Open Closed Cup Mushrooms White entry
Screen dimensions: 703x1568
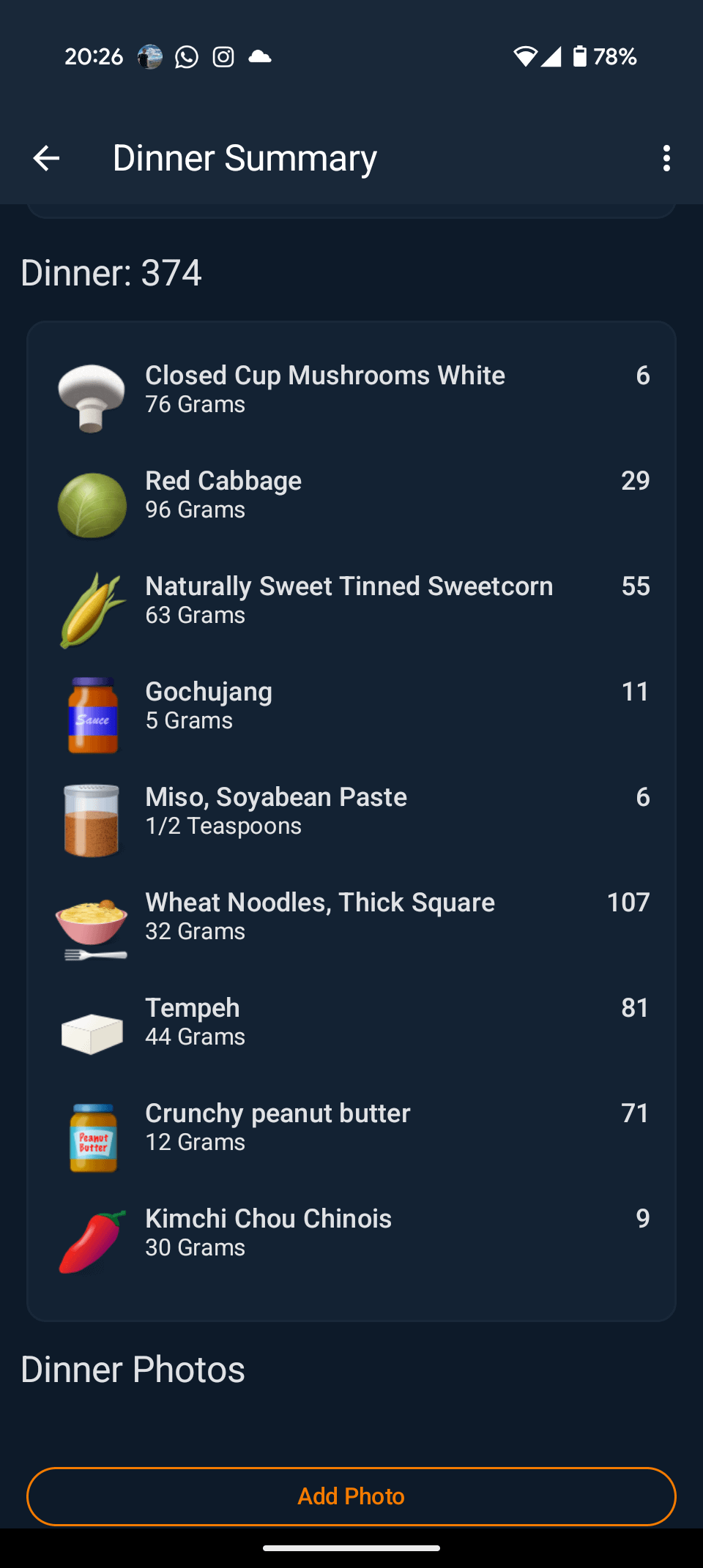(351, 389)
